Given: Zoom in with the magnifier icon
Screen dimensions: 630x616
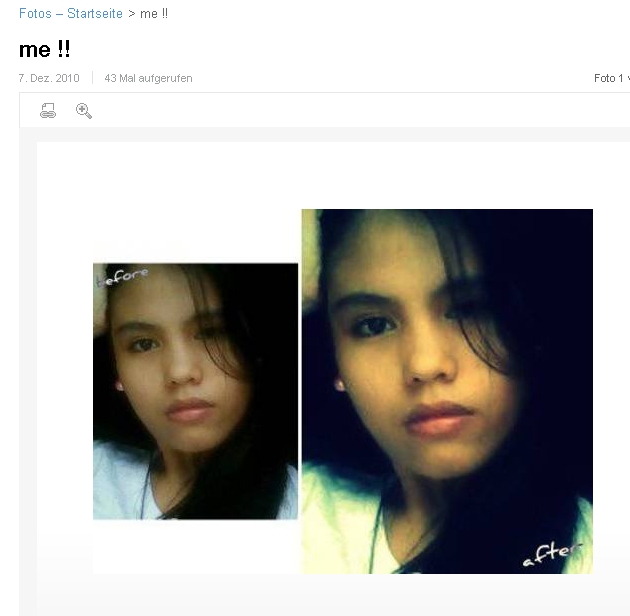Looking at the screenshot, I should click(84, 111).
